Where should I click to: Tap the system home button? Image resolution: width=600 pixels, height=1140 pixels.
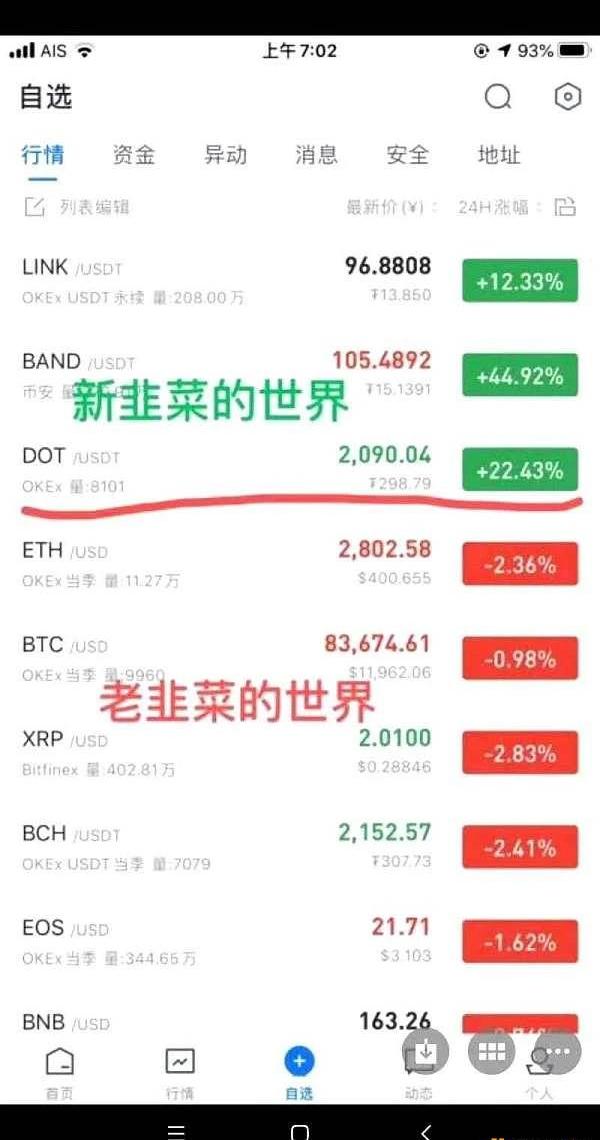(299, 1131)
